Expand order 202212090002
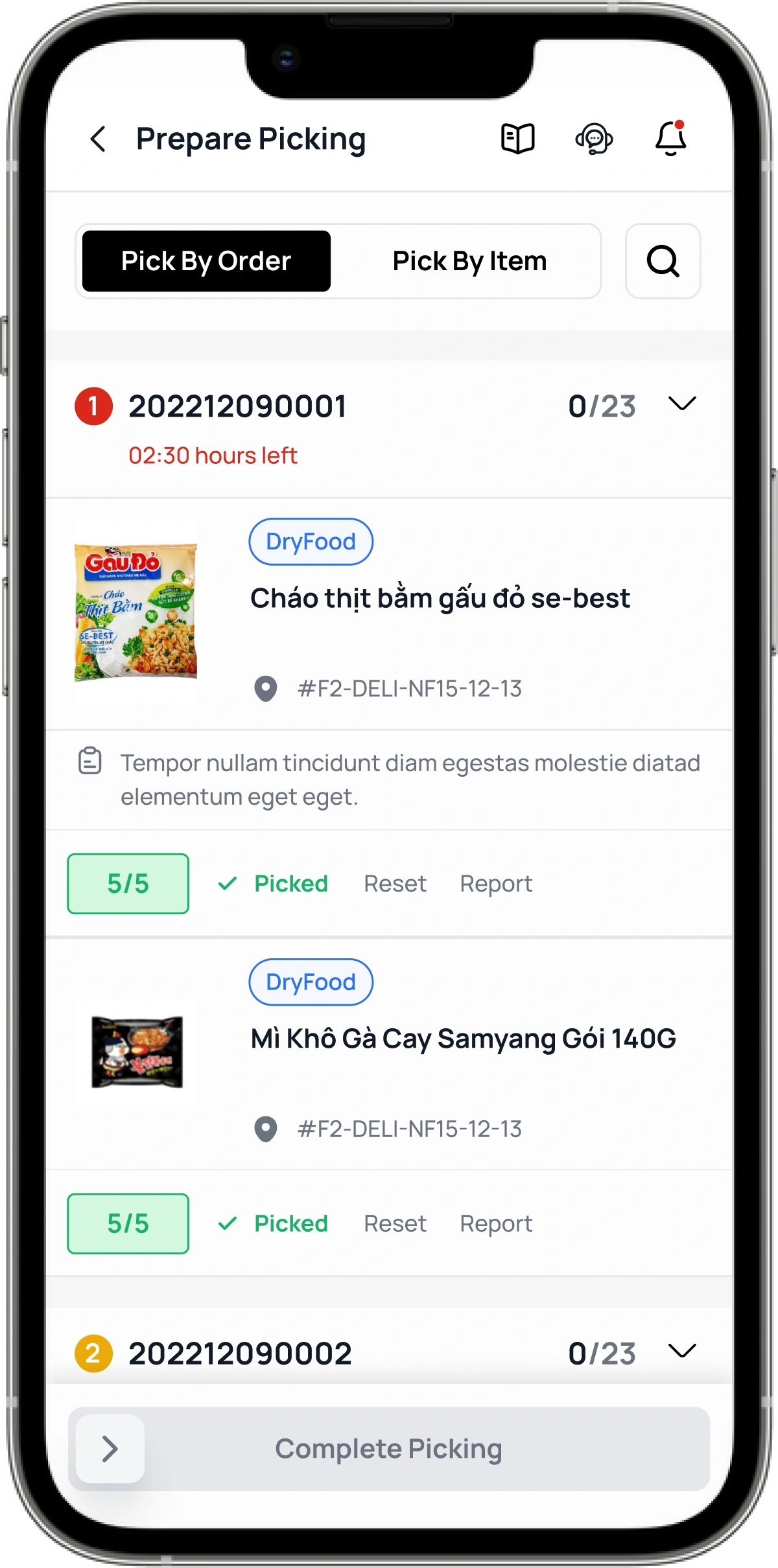 point(682,1352)
